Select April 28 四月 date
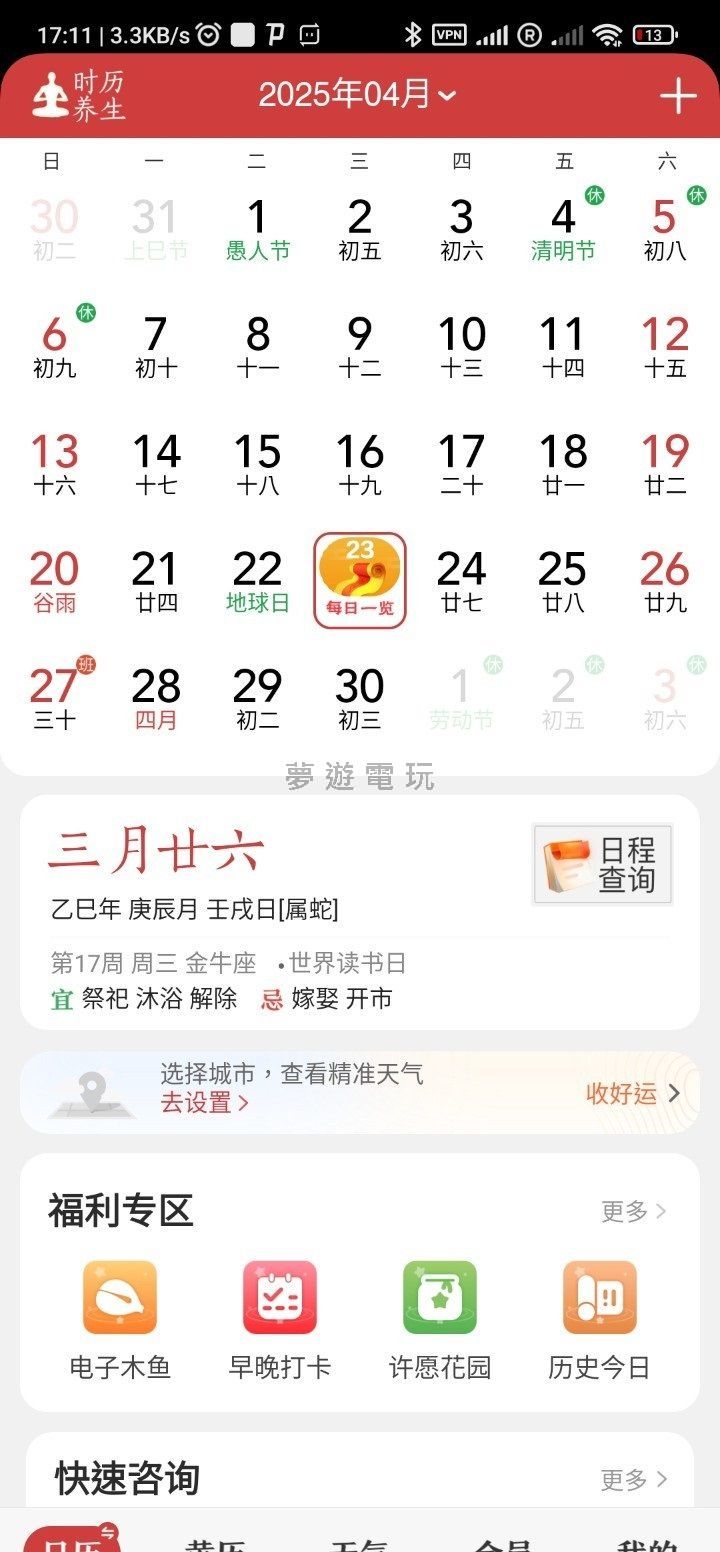720x1552 pixels. [156, 699]
